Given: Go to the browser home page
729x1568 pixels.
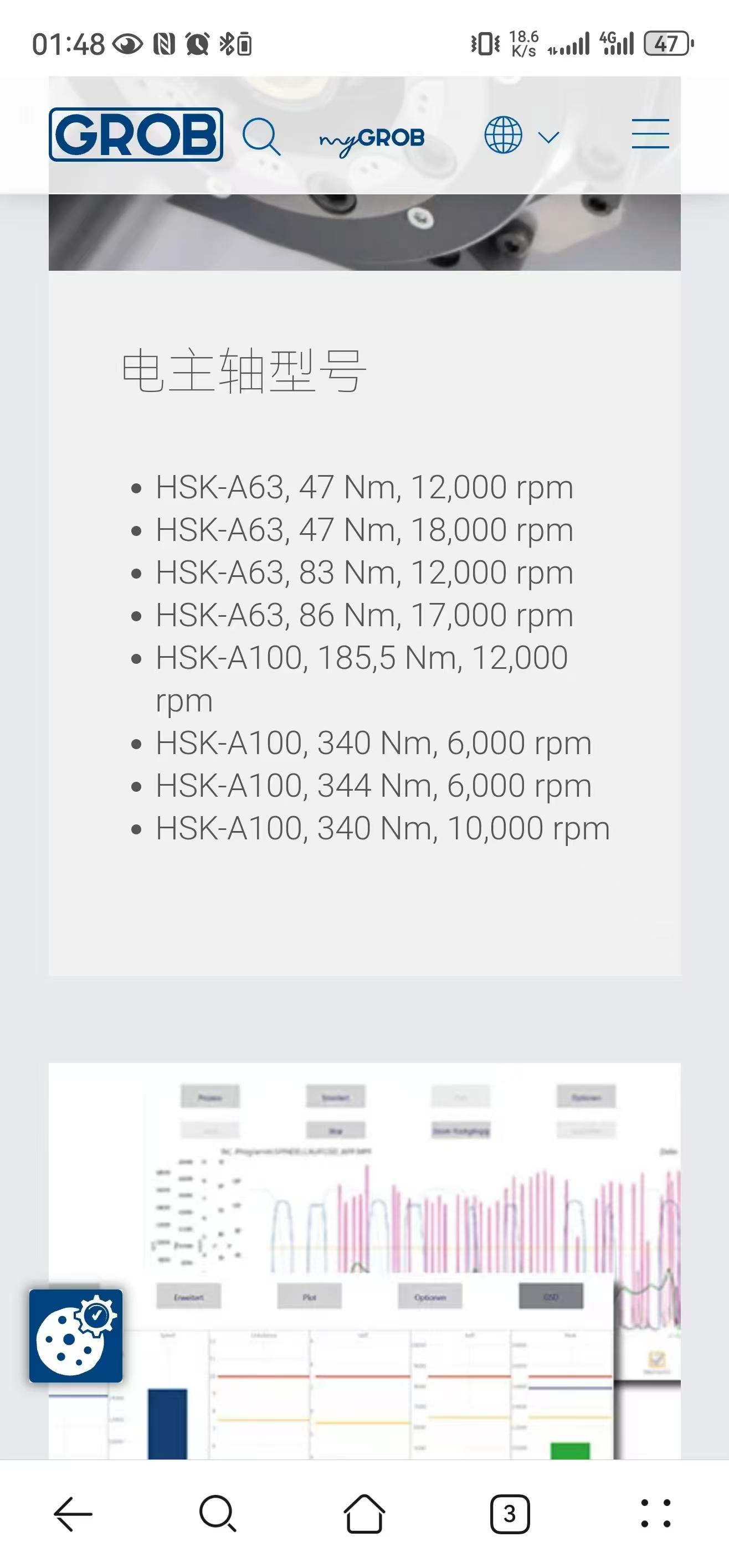Looking at the screenshot, I should tap(364, 1513).
